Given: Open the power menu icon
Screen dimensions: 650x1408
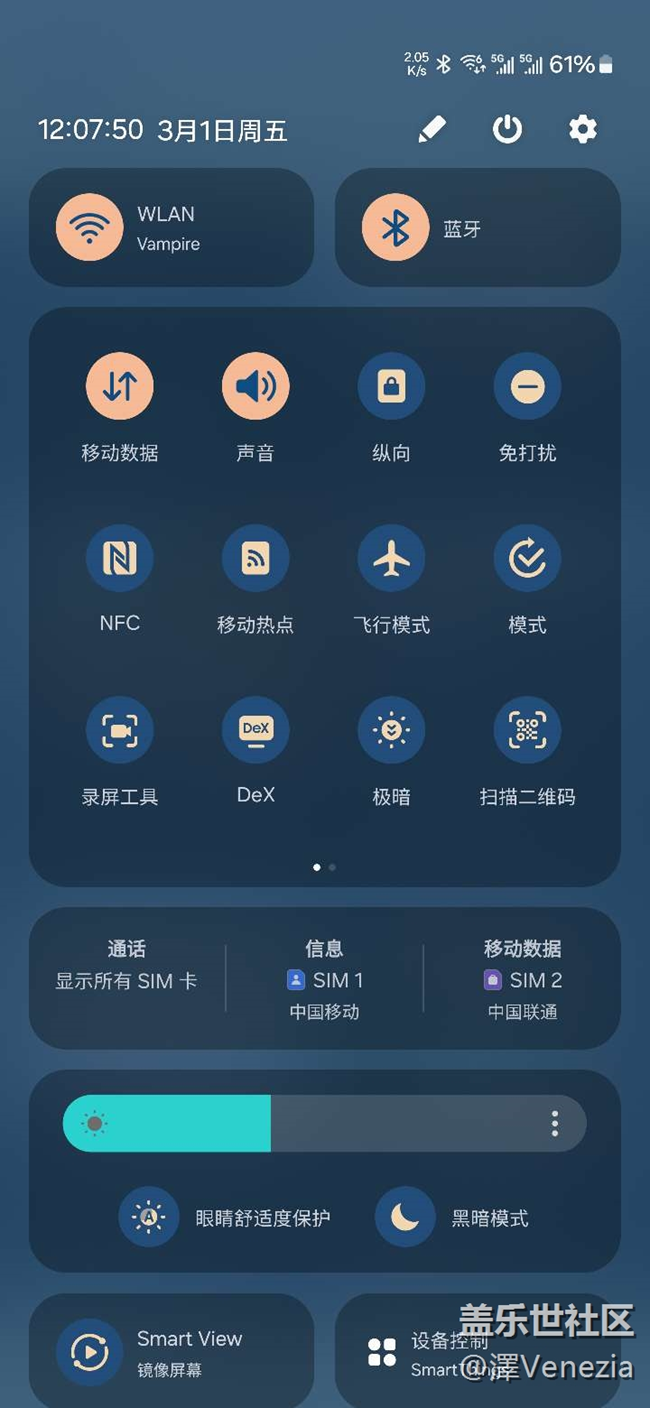Looking at the screenshot, I should click(x=507, y=129).
